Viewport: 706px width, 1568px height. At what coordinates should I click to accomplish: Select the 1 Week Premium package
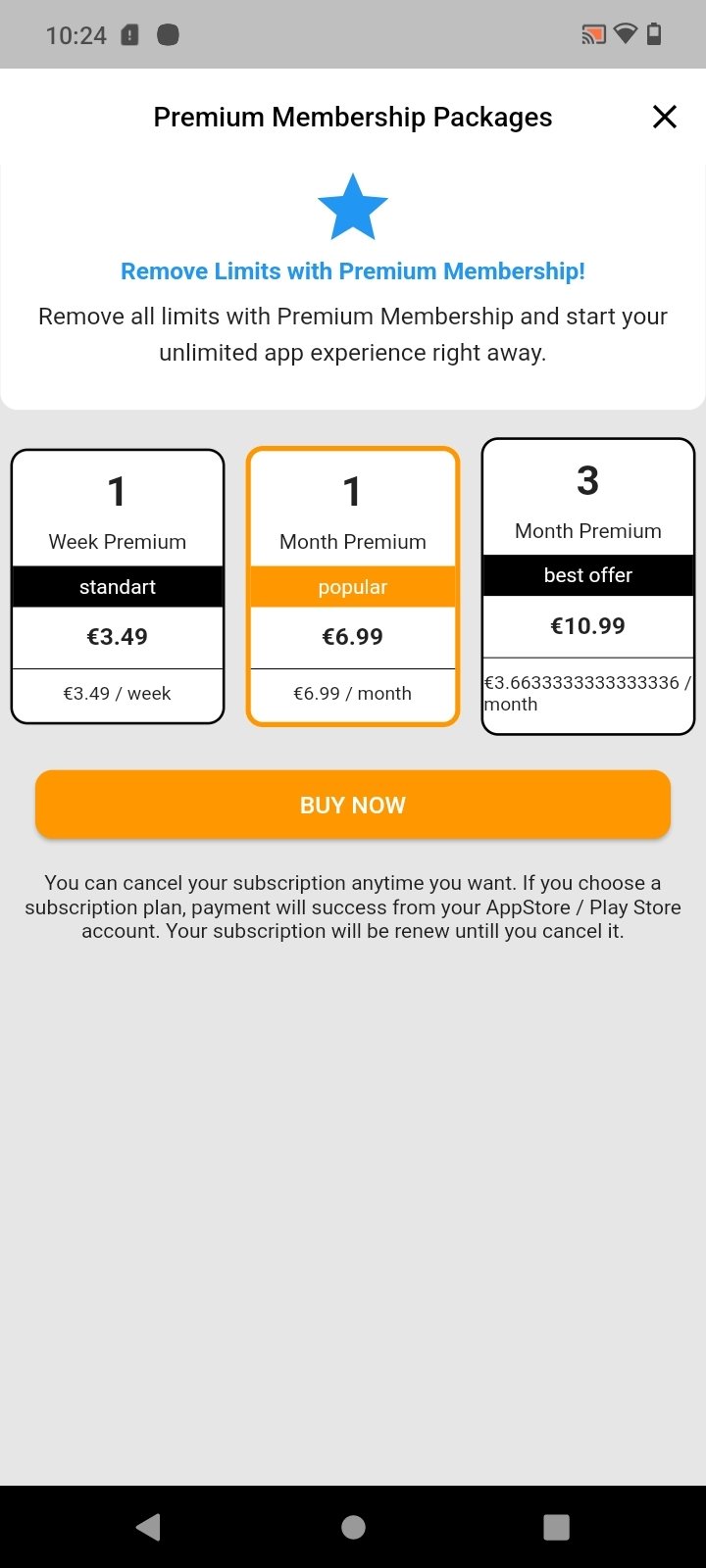point(118,586)
